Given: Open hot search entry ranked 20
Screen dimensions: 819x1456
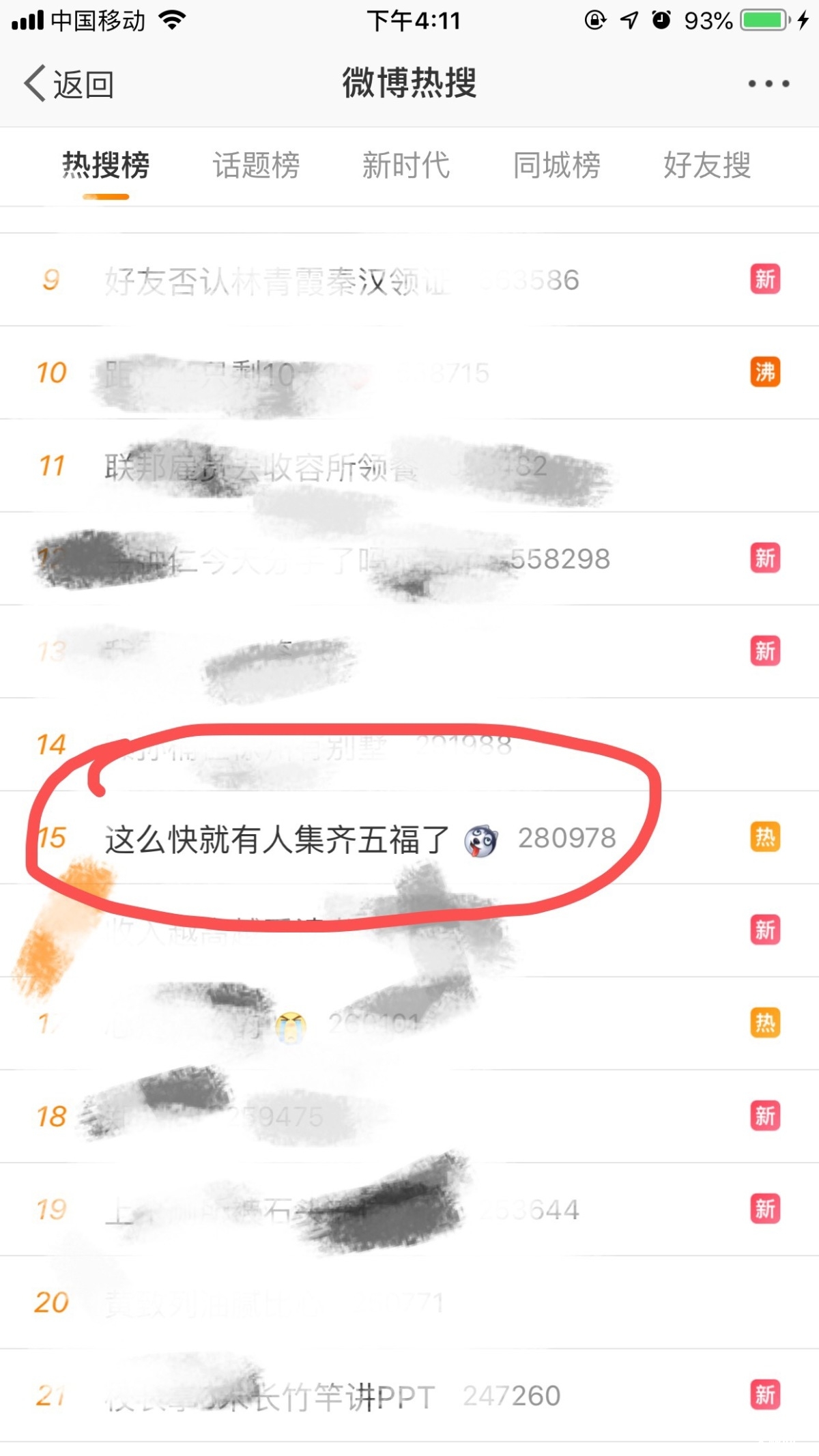Looking at the screenshot, I should pyautogui.click(x=409, y=1302).
